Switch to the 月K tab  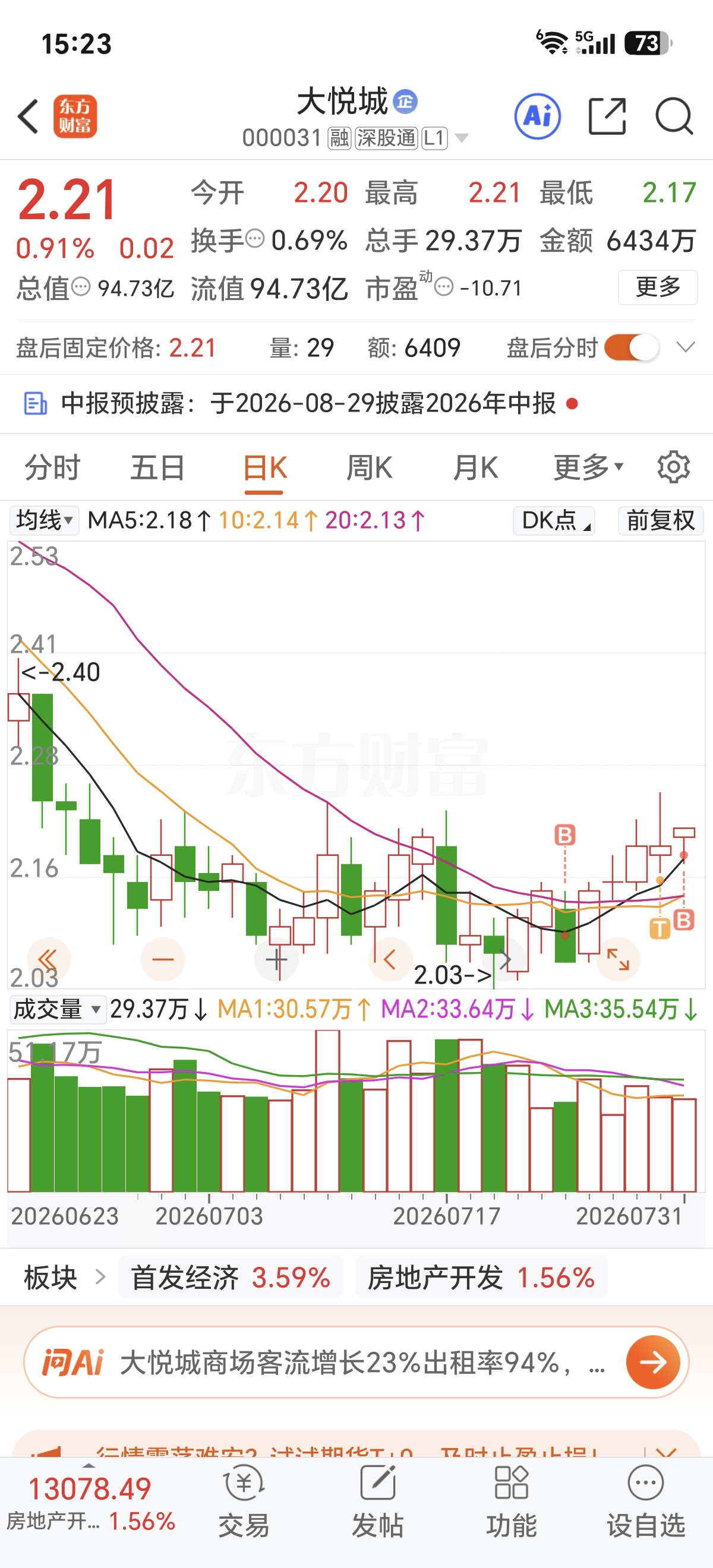coord(475,467)
